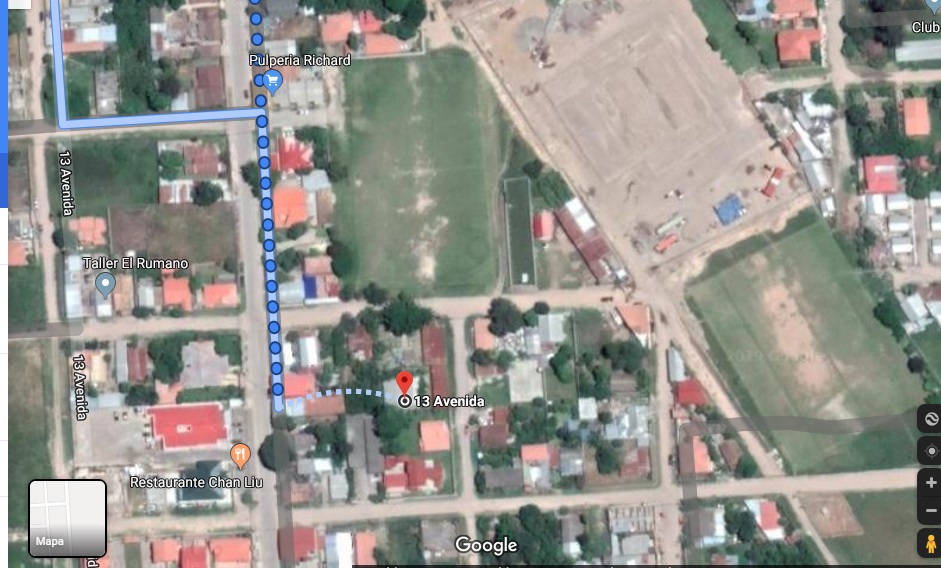Viewport: 941px width, 568px height.
Task: Toggle the globe view button
Action: pos(930,418)
